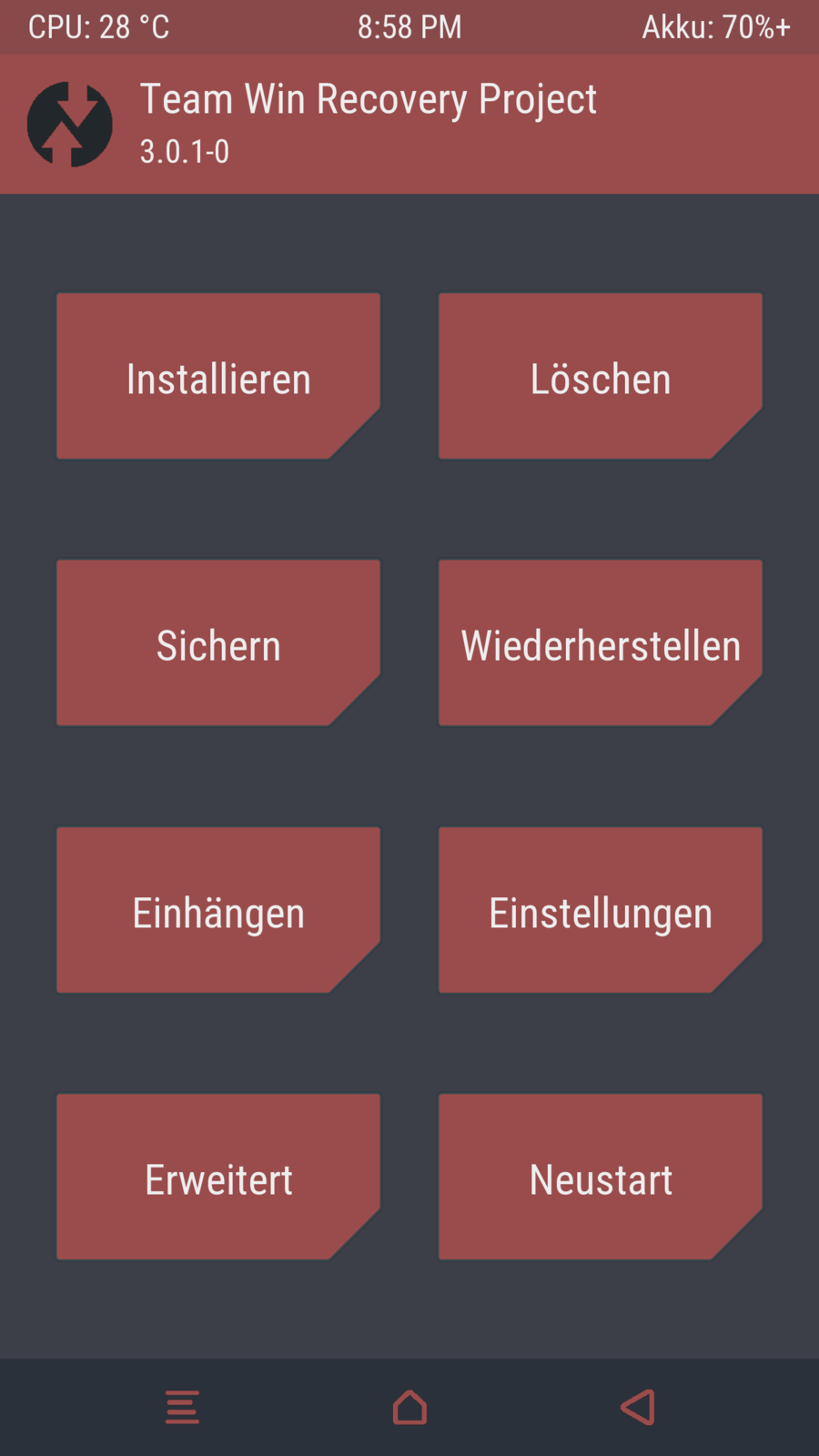Open Sichern to create a backup
The image size is (819, 1456).
tap(218, 643)
